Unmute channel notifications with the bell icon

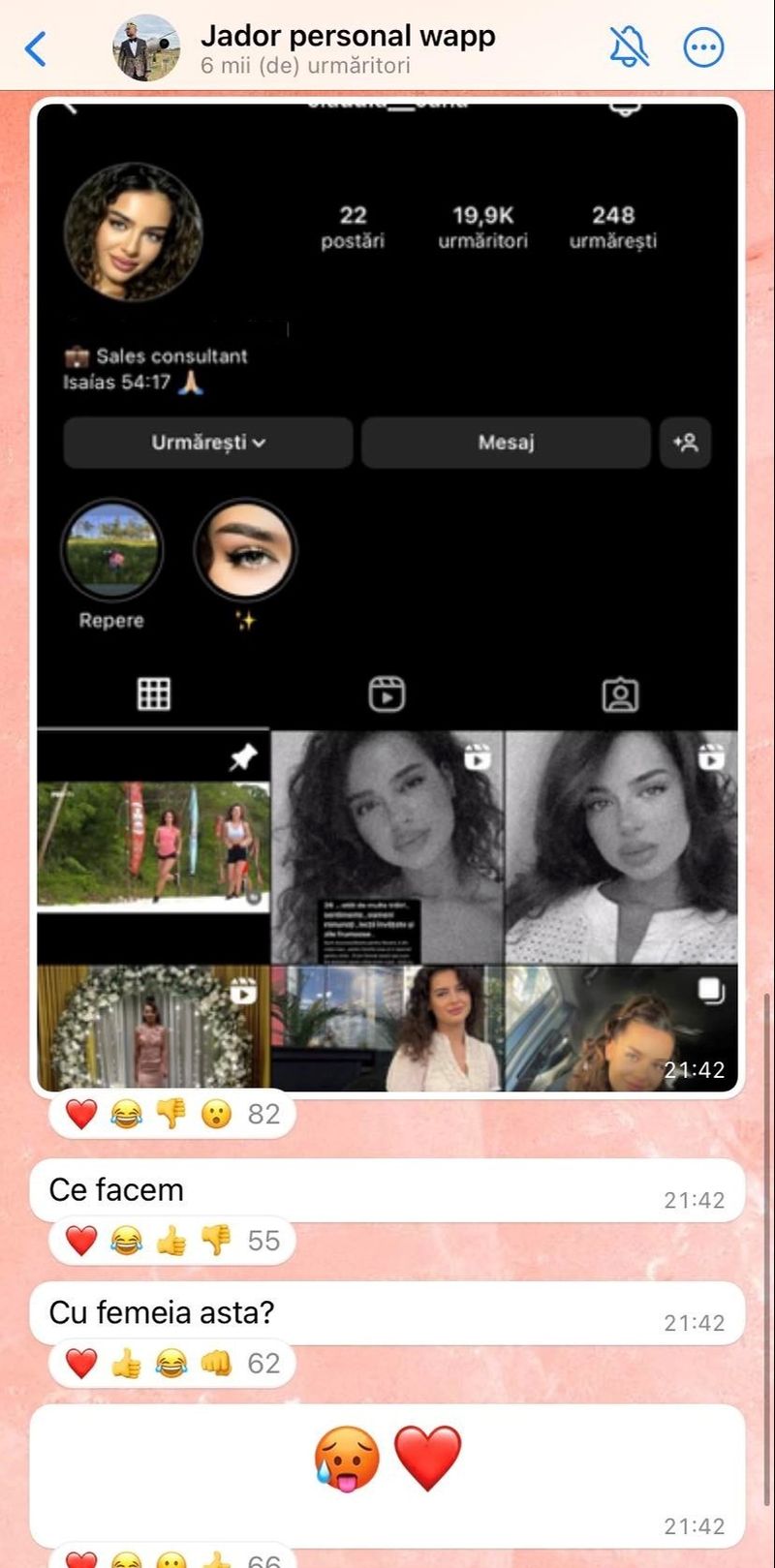coord(629,46)
